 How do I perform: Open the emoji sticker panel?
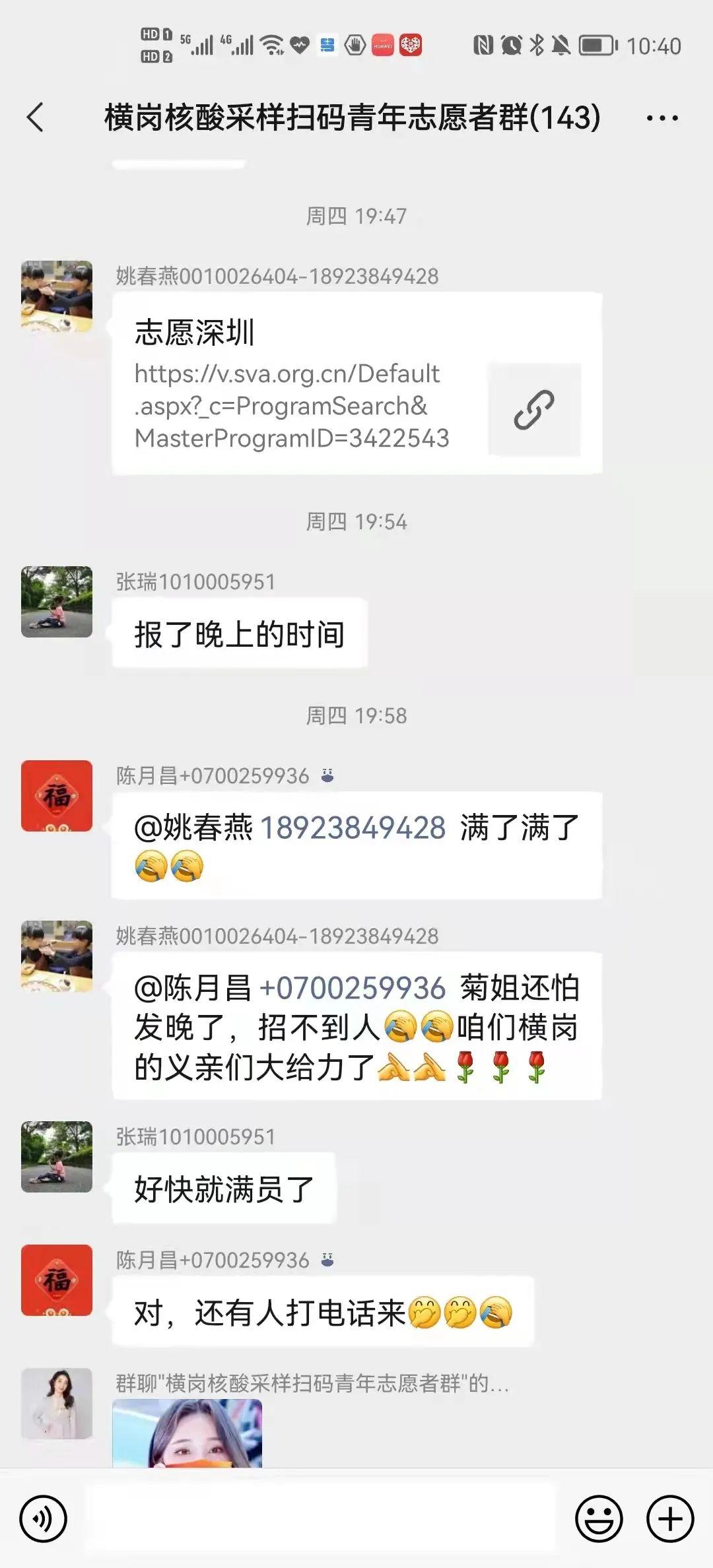click(599, 1519)
